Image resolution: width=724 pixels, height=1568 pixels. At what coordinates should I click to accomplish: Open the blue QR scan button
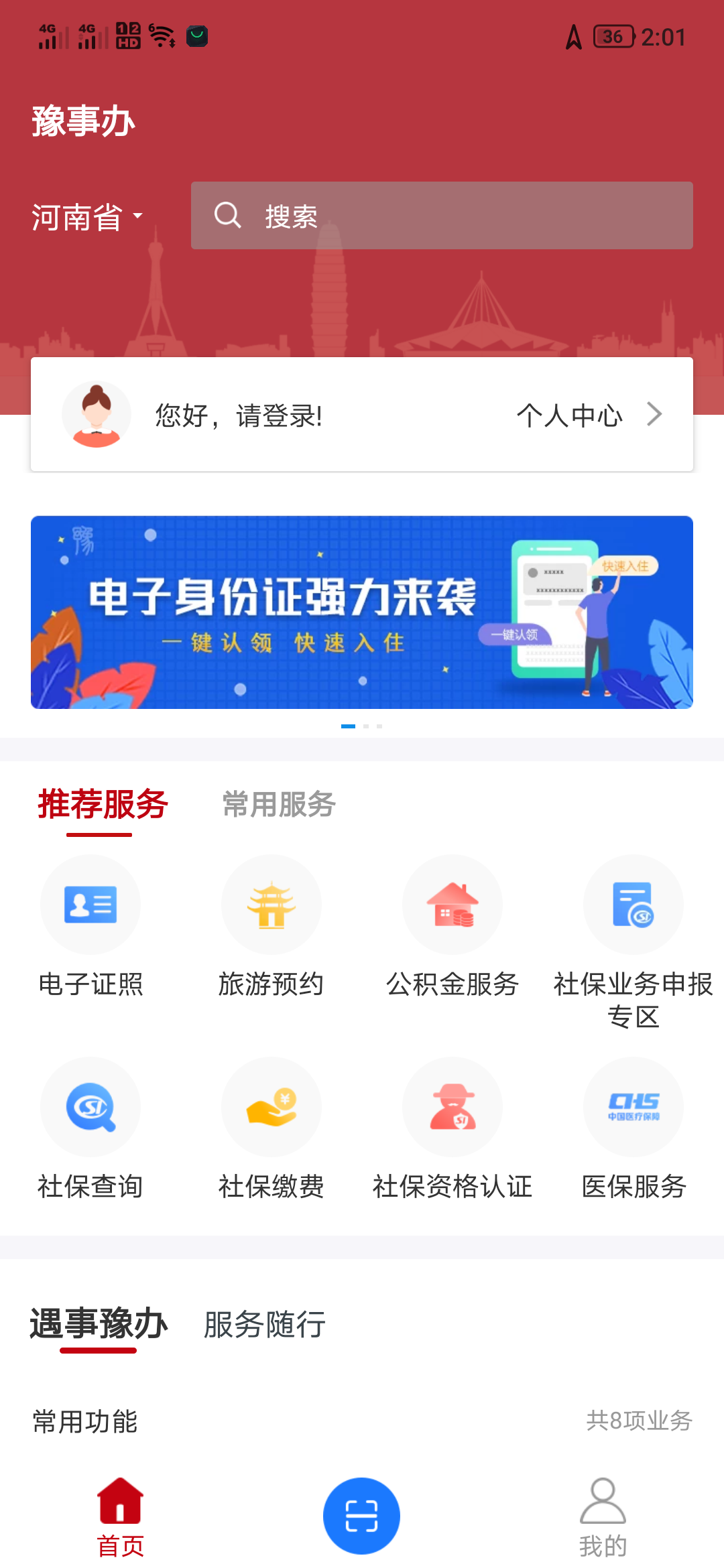pyautogui.click(x=362, y=1515)
